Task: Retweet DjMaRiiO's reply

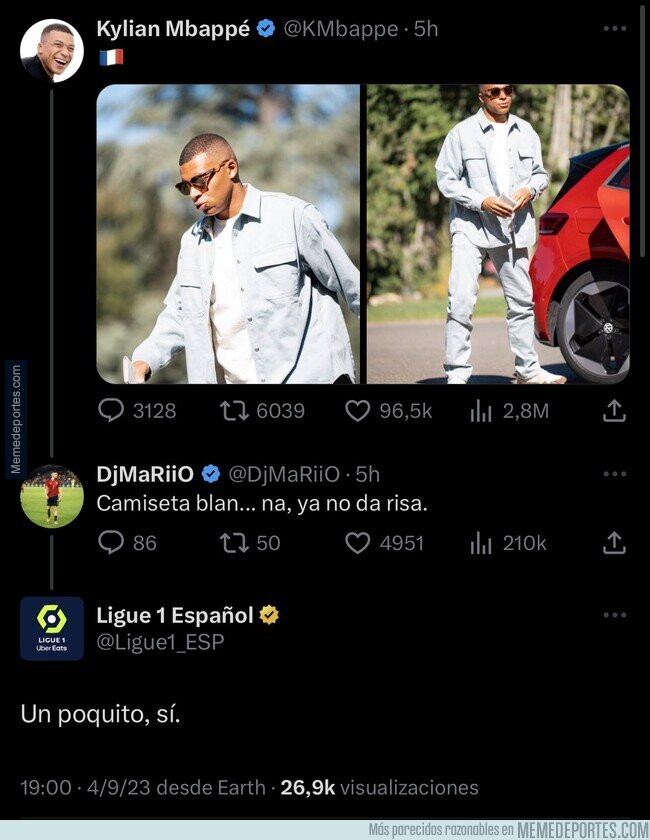Action: point(234,543)
